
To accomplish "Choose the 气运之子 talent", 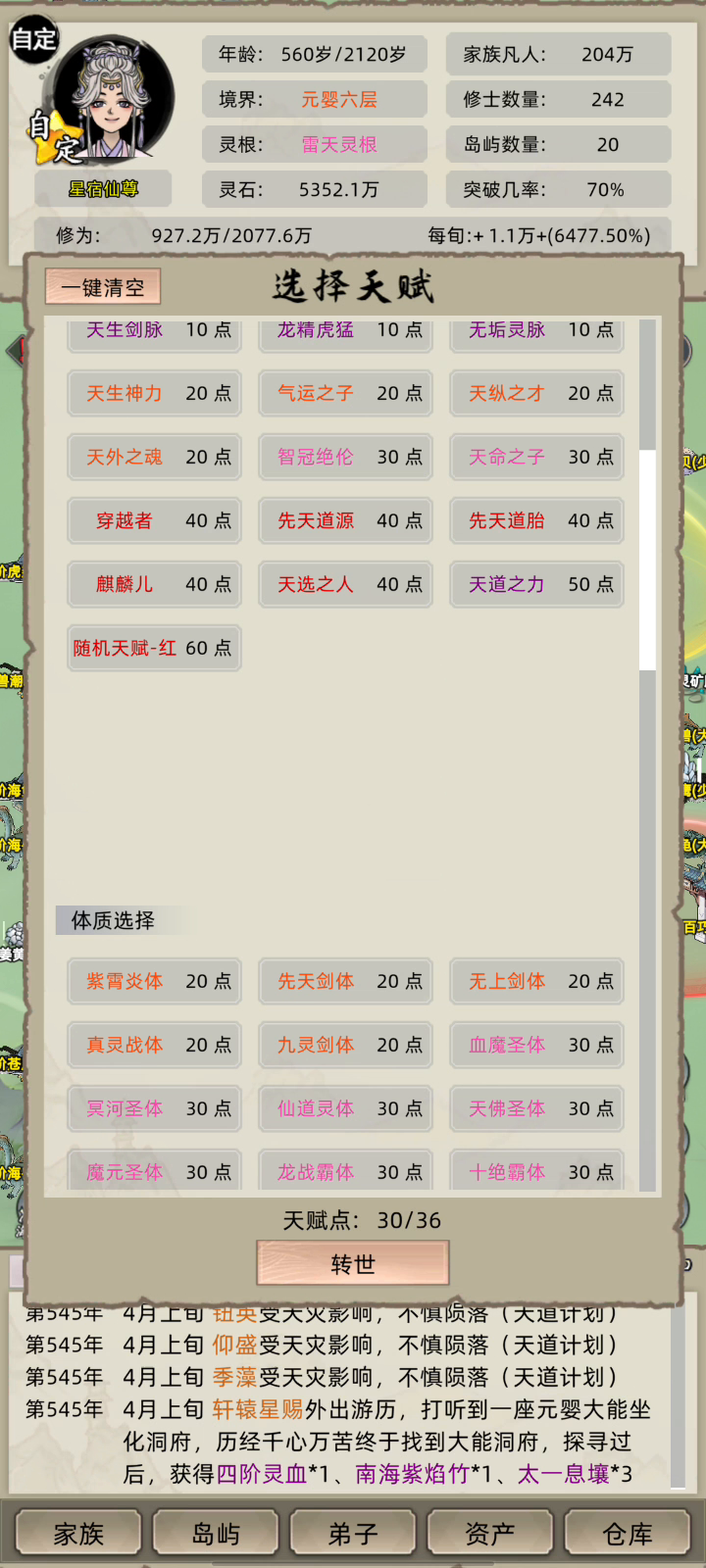I will click(x=346, y=393).
